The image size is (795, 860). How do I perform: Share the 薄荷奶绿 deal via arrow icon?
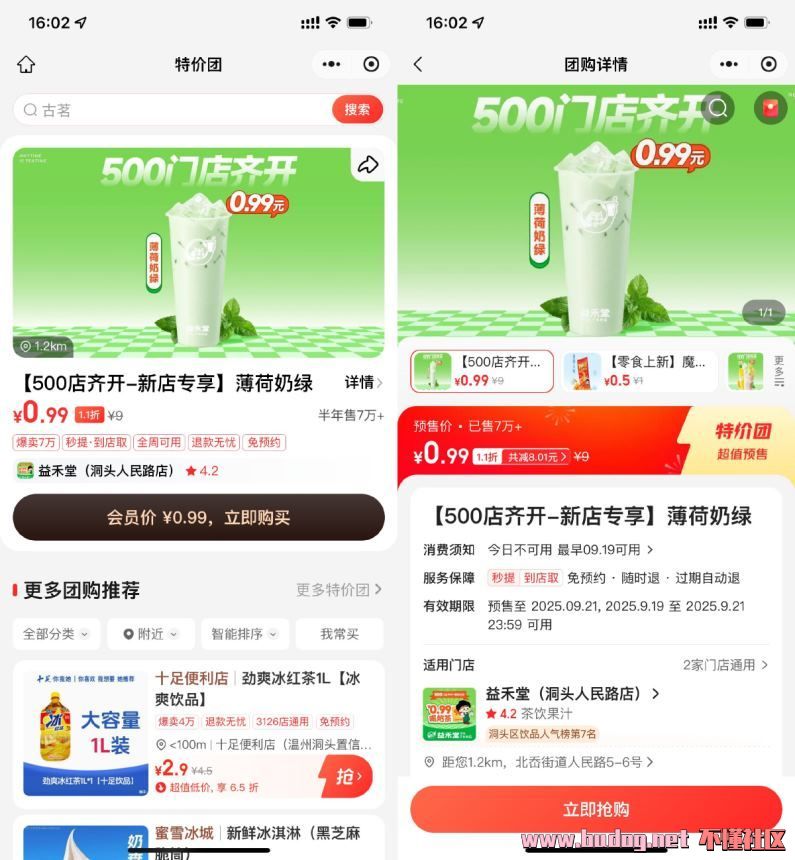click(x=368, y=165)
